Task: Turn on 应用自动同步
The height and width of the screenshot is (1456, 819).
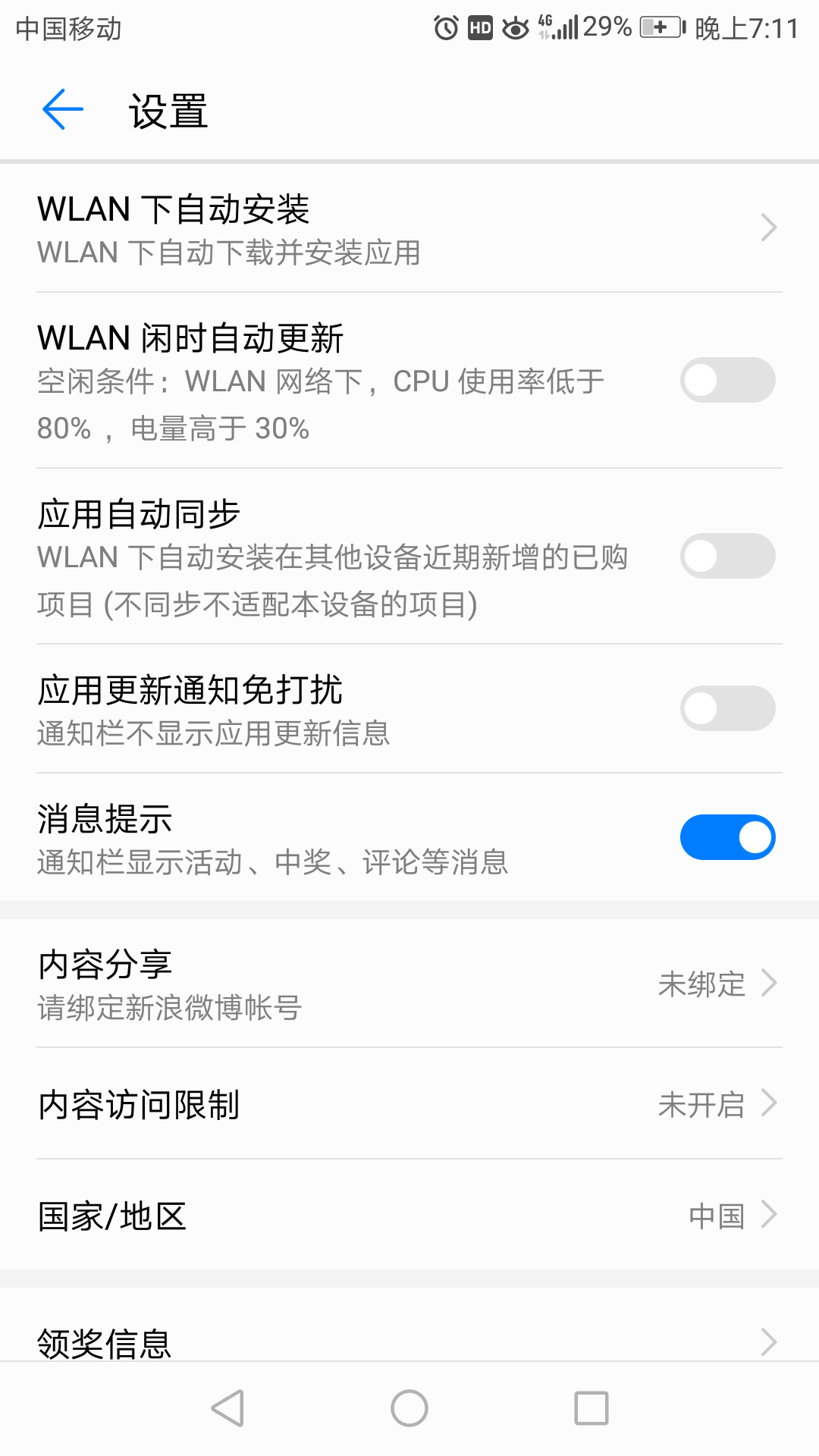Action: 726,556
